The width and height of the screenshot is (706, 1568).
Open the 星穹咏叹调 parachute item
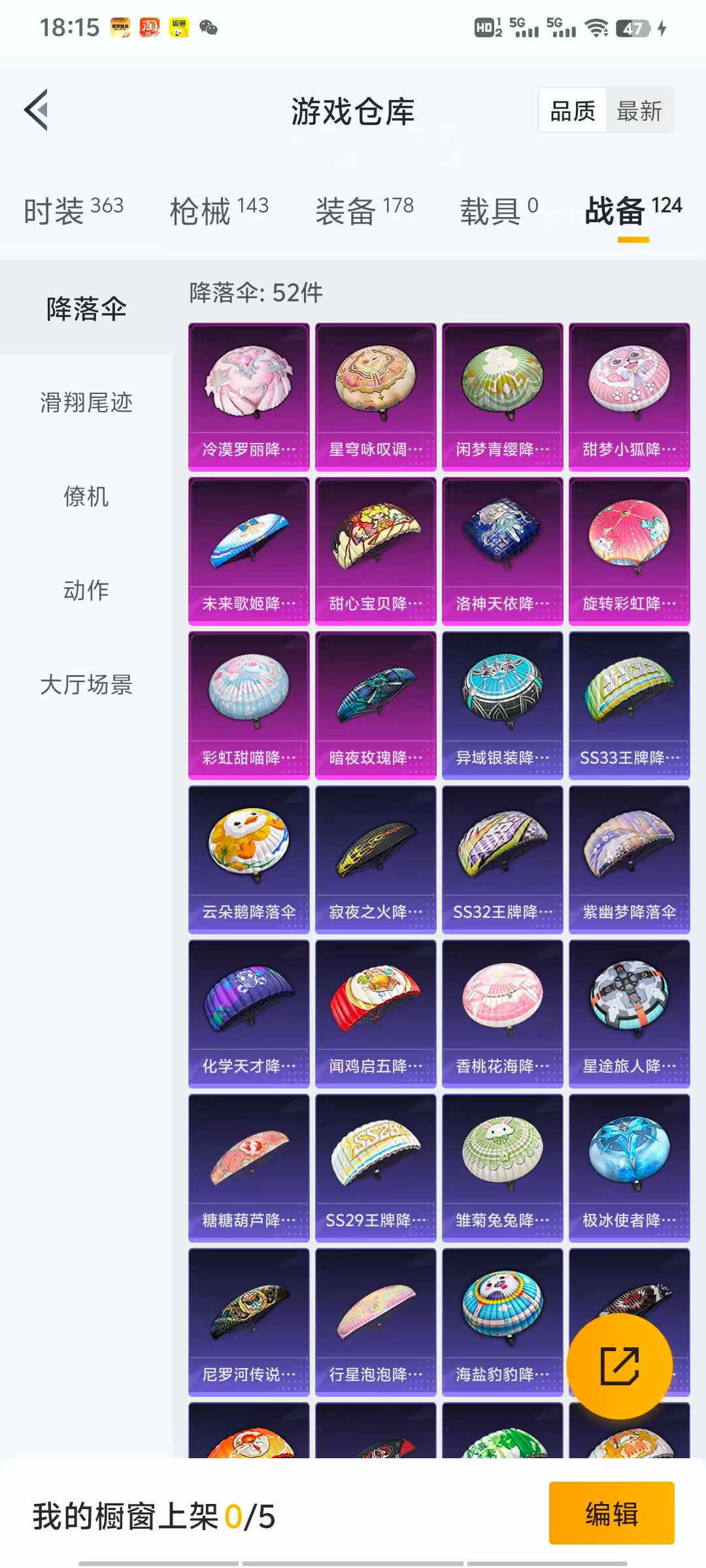click(x=376, y=397)
